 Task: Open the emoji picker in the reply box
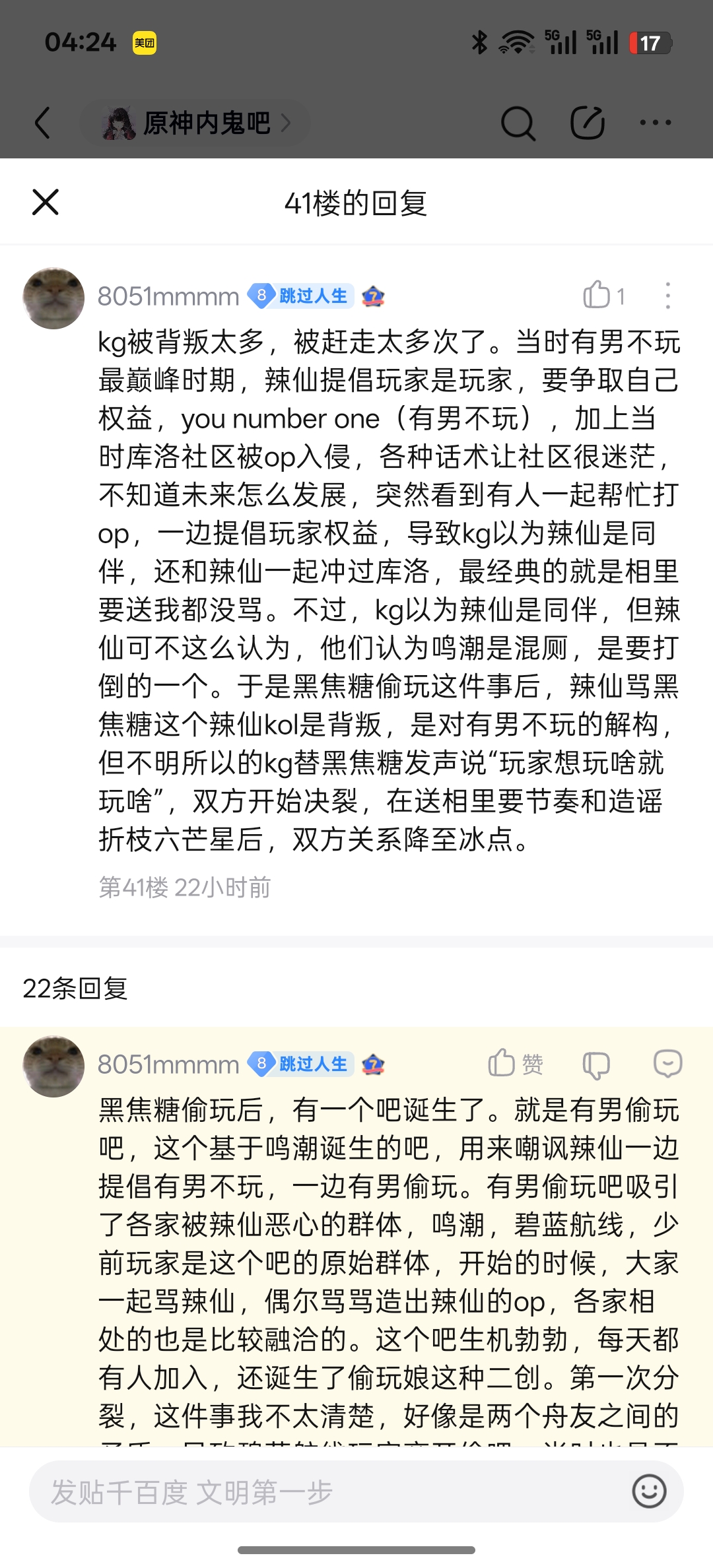tap(649, 1491)
